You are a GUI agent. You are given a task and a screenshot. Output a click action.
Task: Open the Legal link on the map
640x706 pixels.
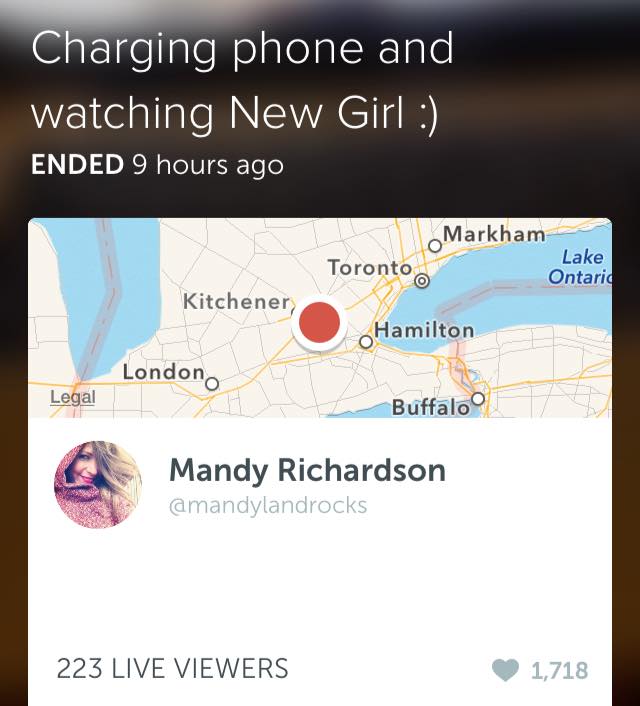click(x=73, y=398)
